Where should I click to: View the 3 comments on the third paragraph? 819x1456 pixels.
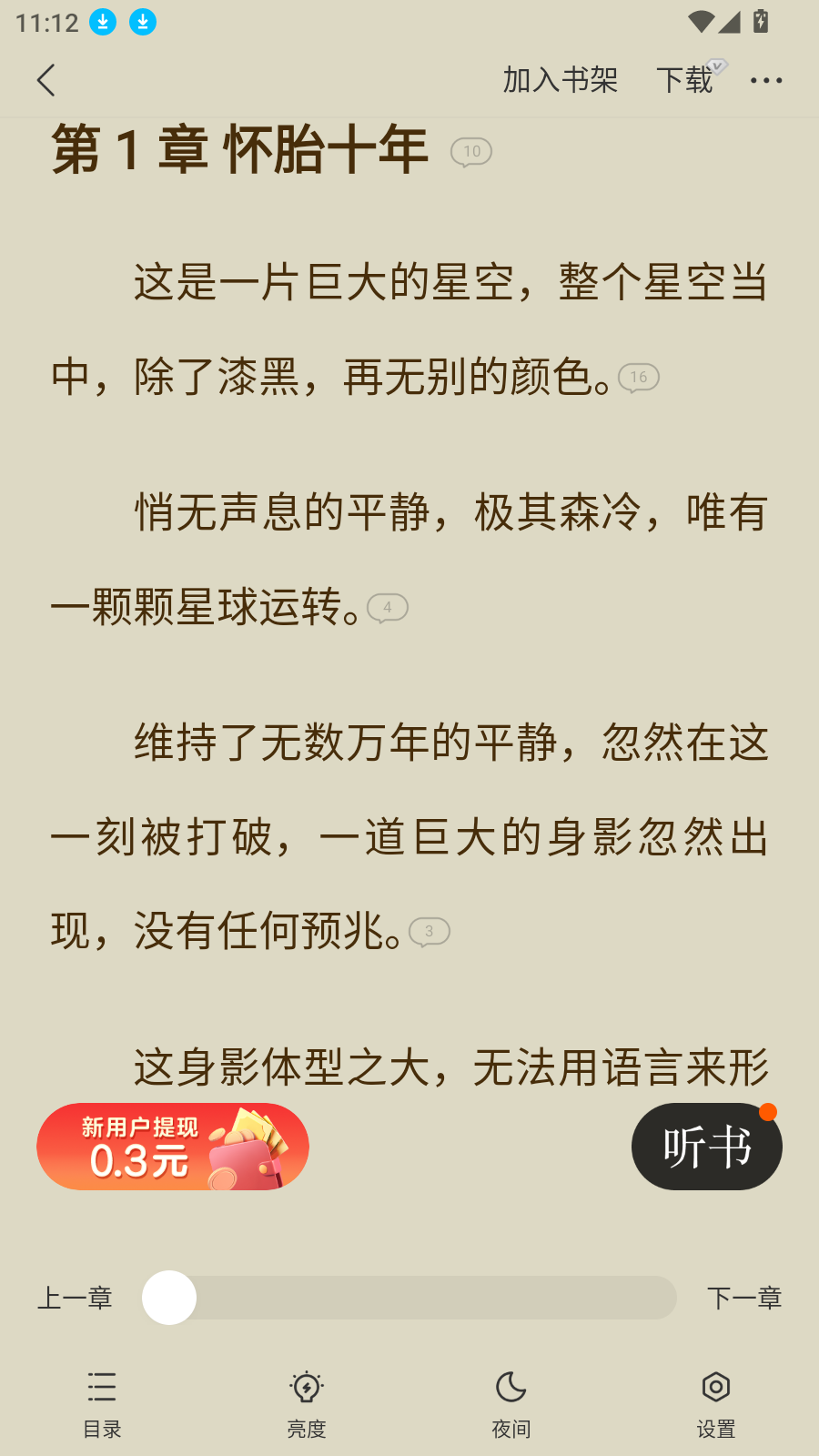click(x=430, y=932)
